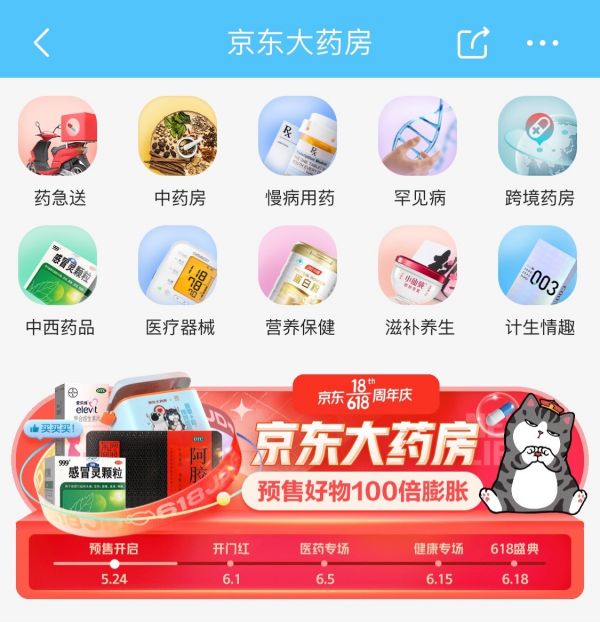Open the three-dot overflow menu
The width and height of the screenshot is (600, 622).
tap(542, 43)
